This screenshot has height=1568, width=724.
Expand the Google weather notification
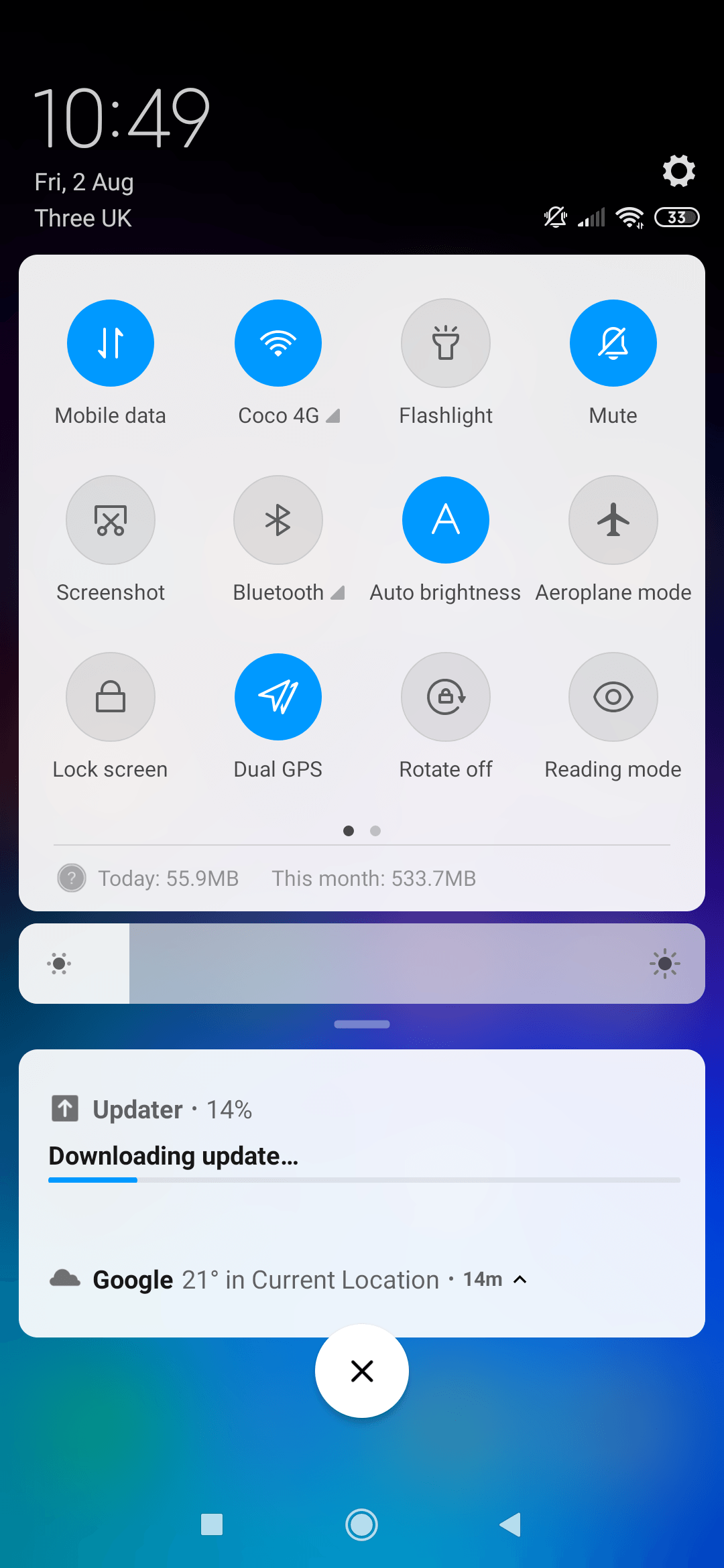(x=520, y=1280)
